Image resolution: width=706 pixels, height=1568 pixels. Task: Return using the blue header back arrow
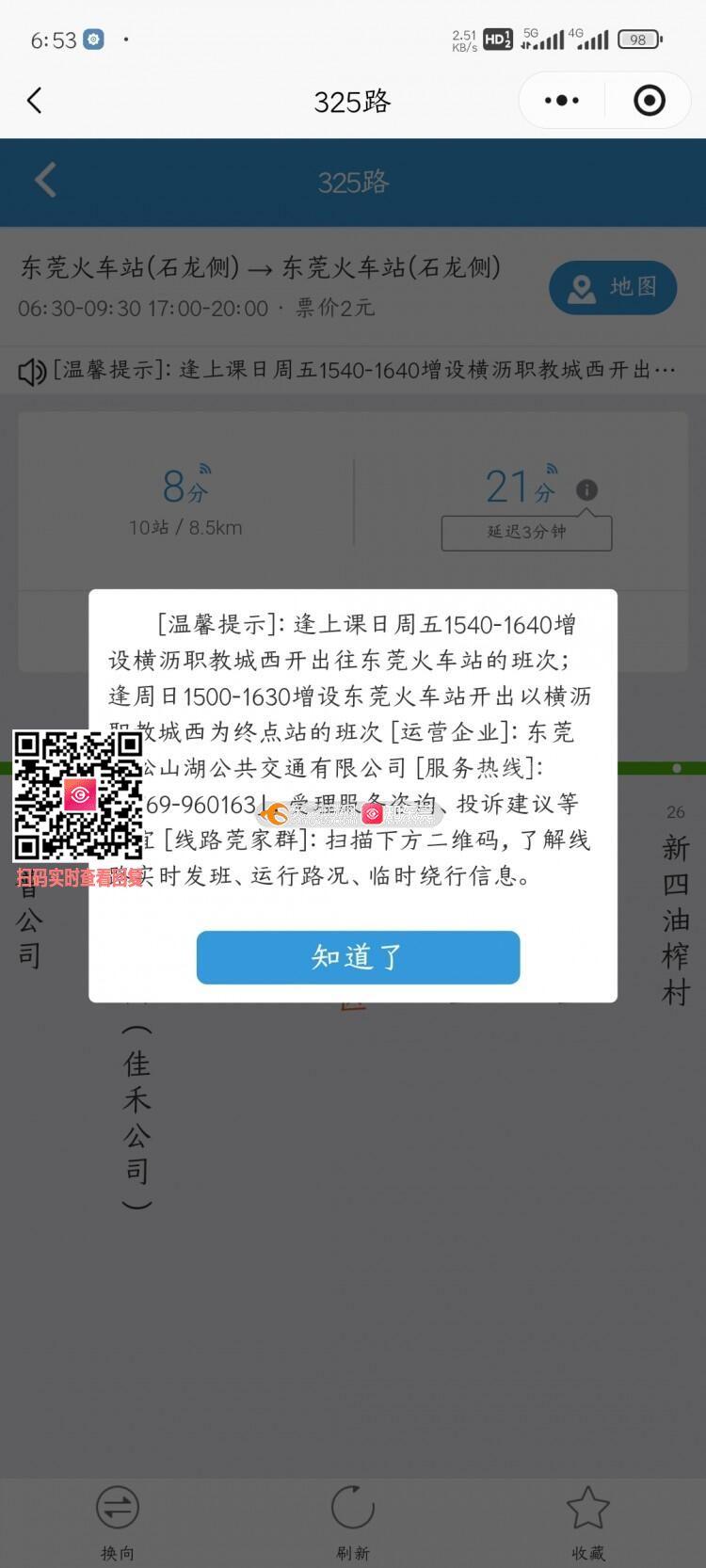click(46, 181)
